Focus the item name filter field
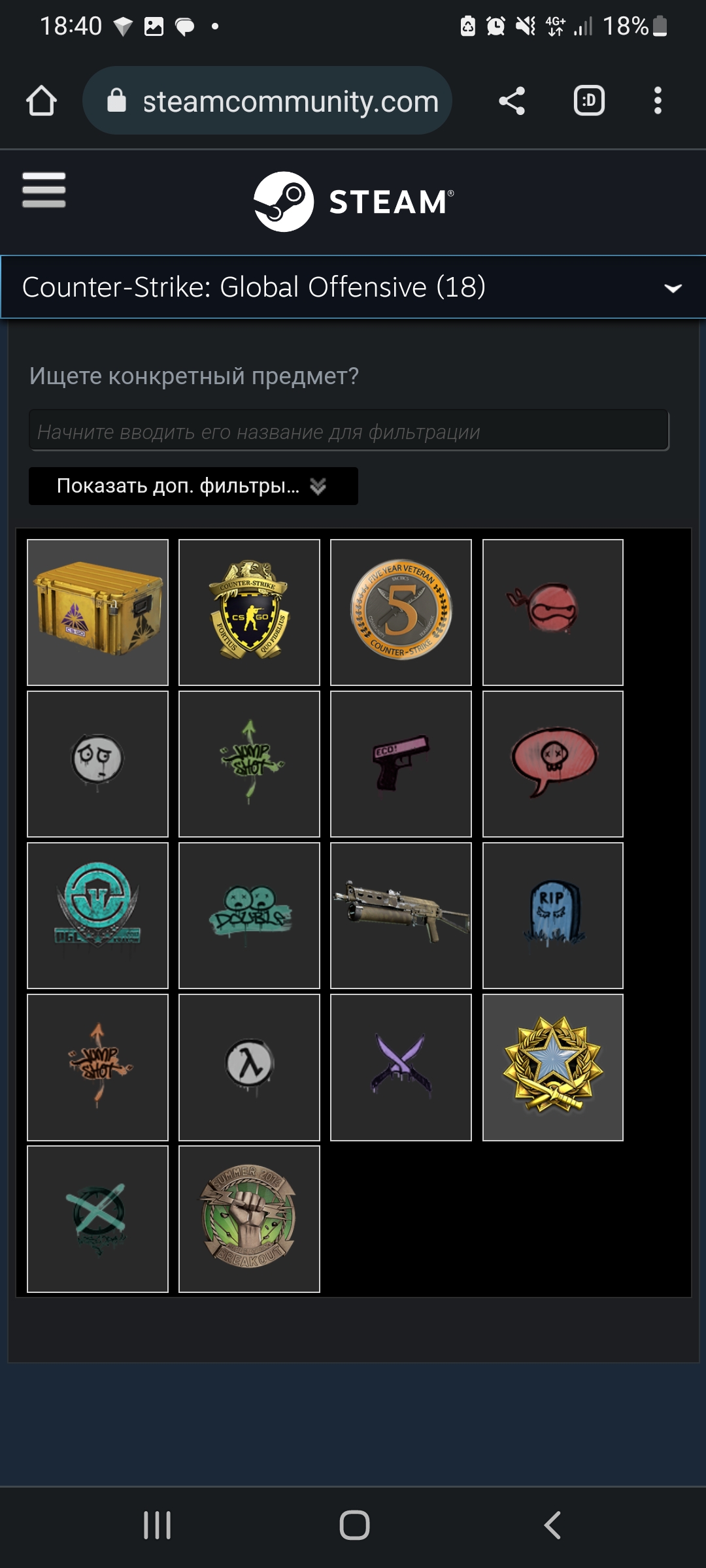 coord(348,431)
